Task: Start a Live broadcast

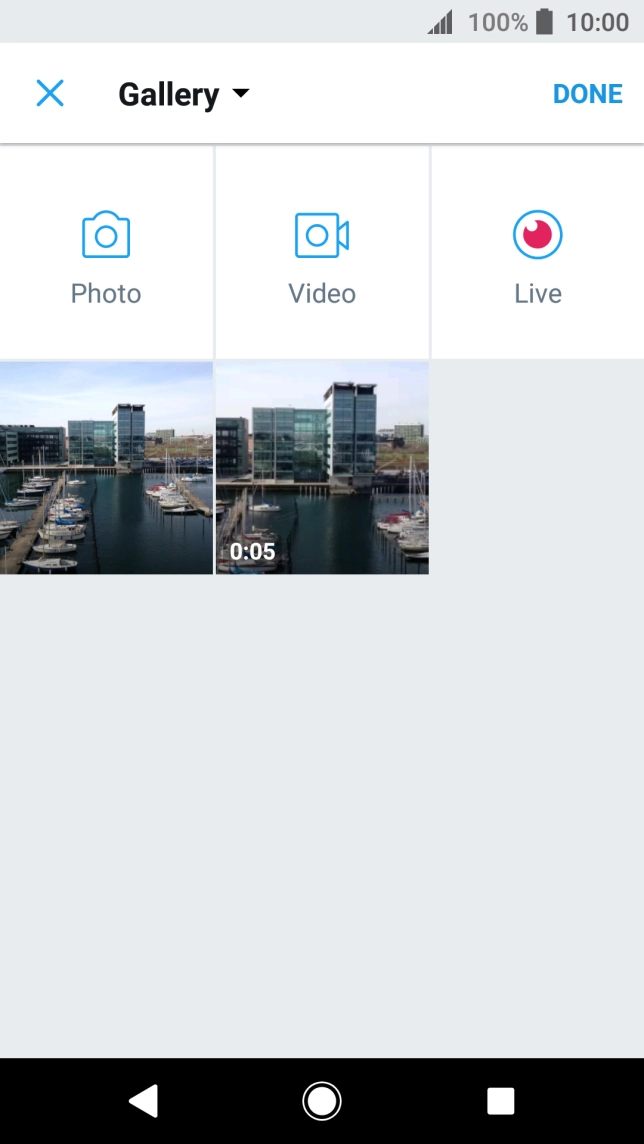Action: (538, 254)
